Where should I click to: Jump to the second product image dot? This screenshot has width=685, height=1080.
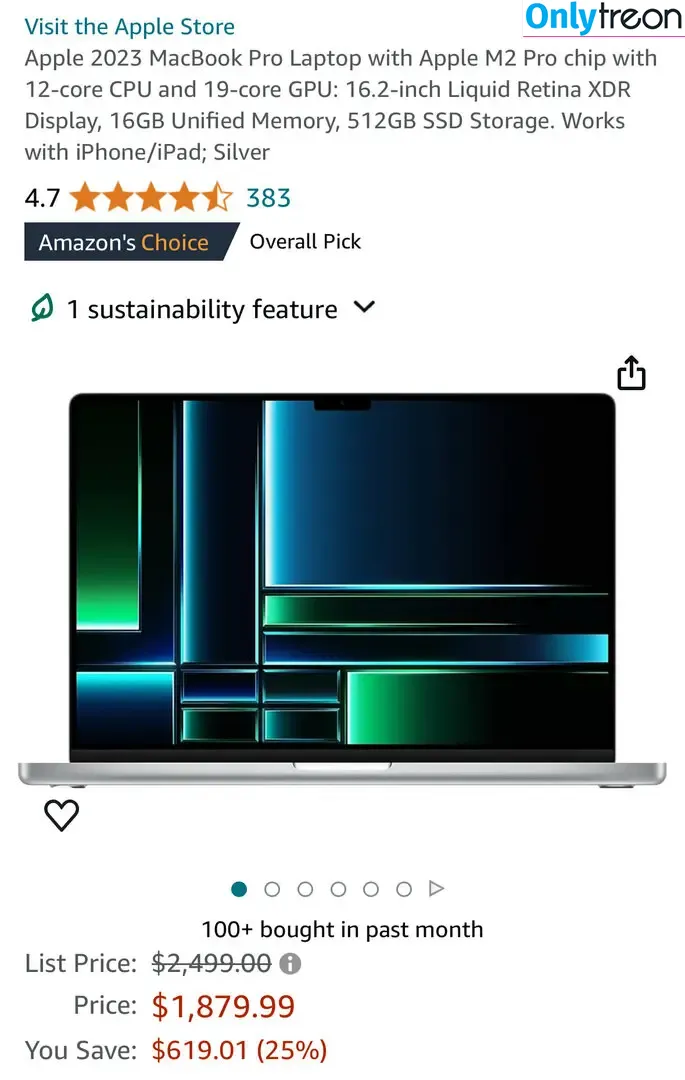coord(272,889)
